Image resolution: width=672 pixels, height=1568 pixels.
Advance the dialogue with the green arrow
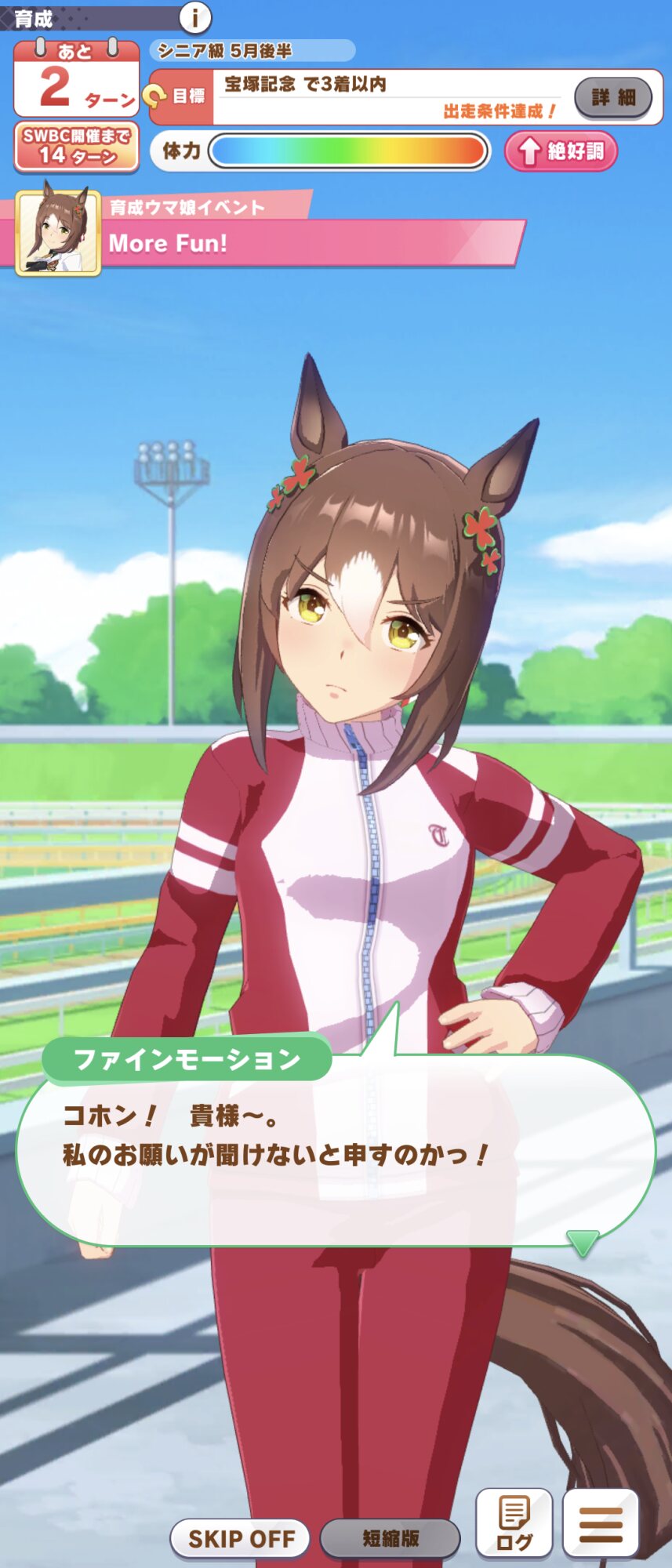[x=583, y=1243]
